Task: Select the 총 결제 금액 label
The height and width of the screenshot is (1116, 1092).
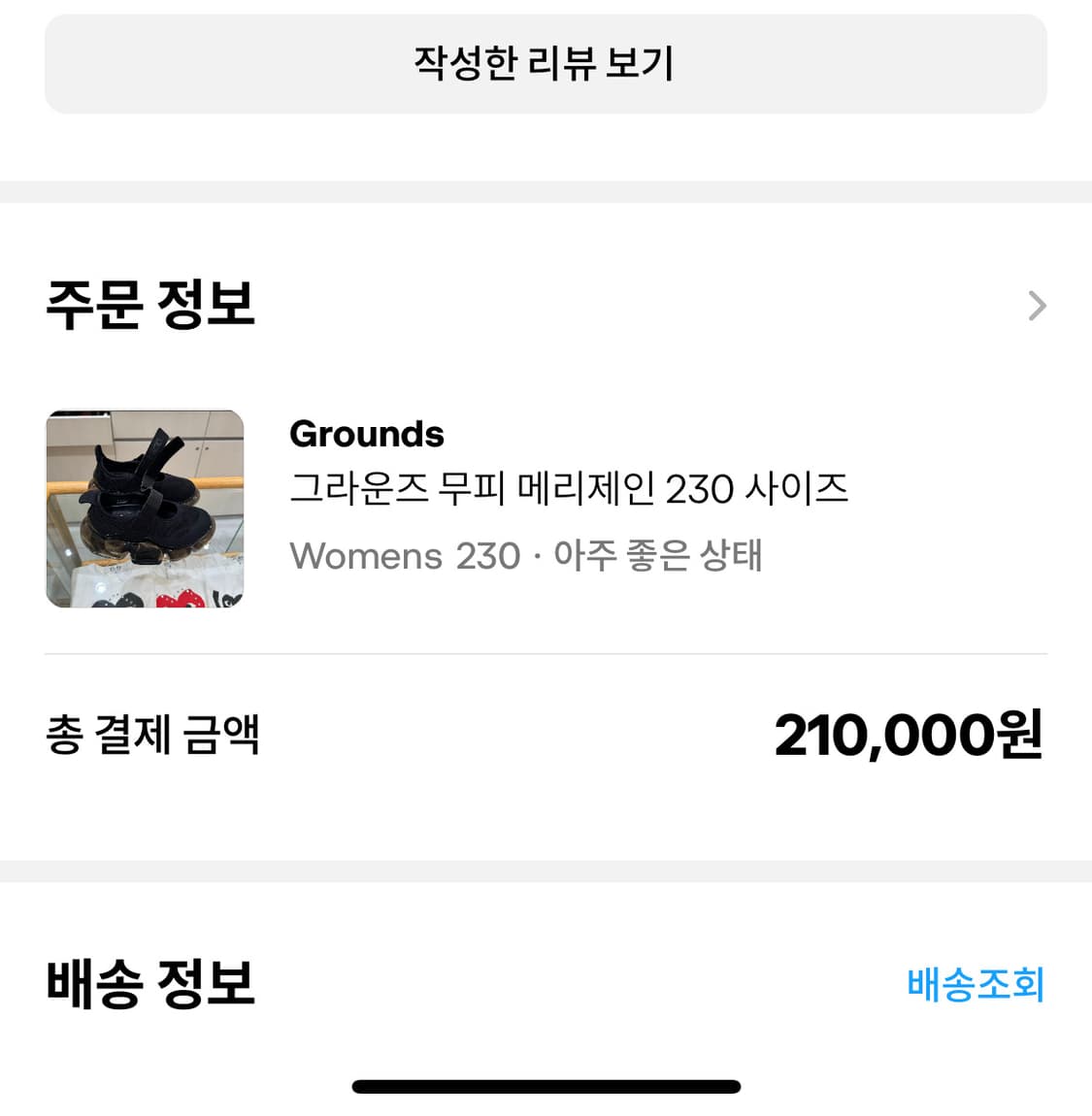Action: (x=152, y=736)
